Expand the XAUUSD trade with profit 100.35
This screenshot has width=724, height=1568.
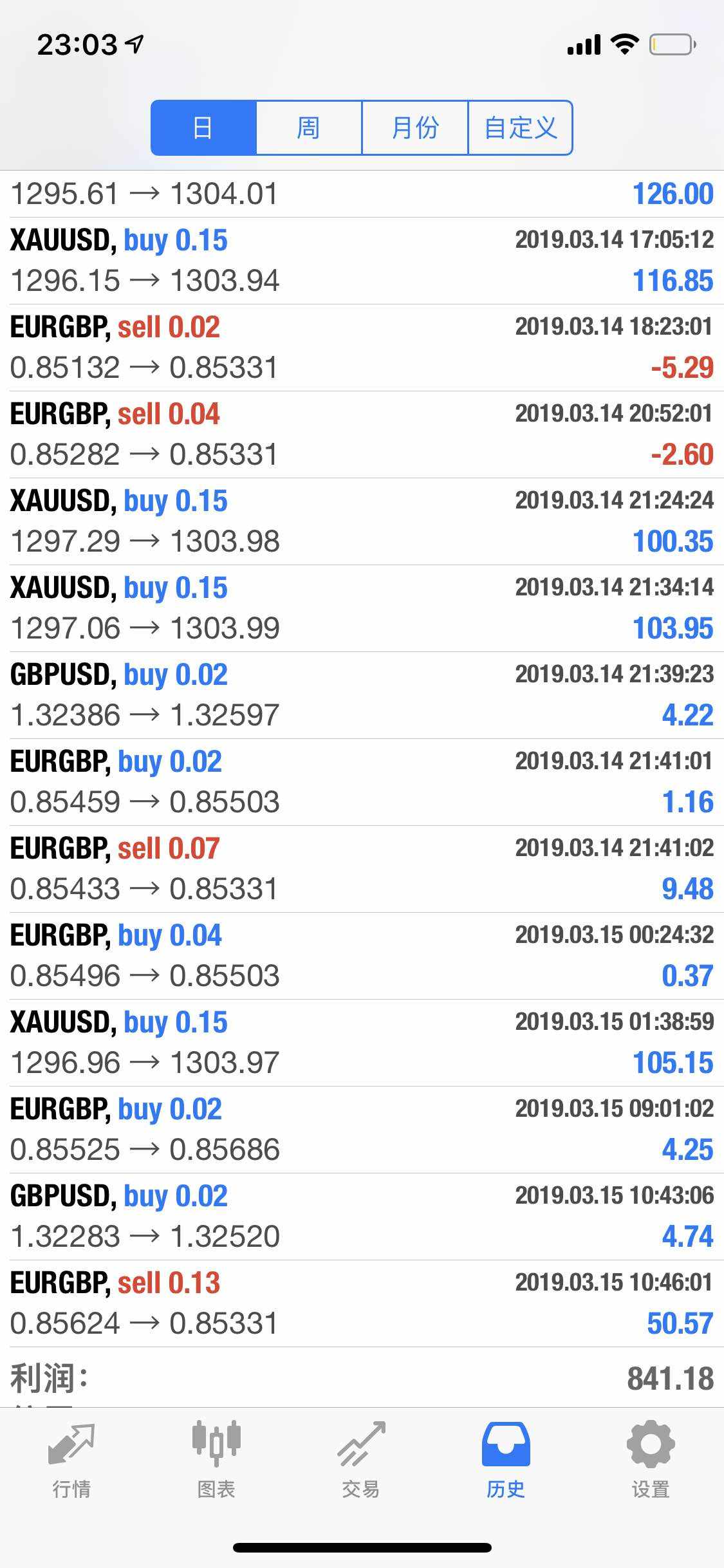pyautogui.click(x=362, y=521)
